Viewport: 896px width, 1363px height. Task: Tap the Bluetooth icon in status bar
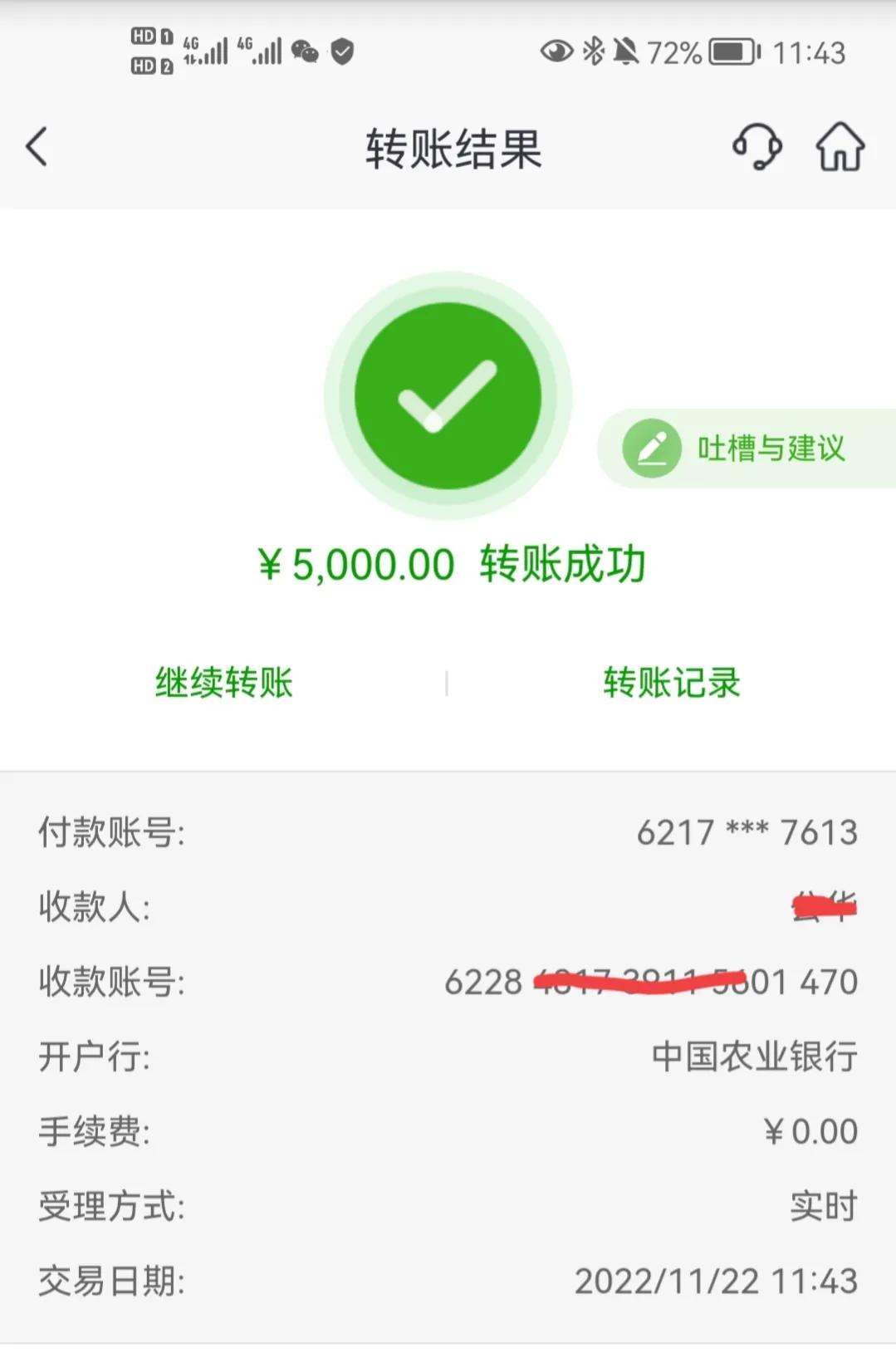point(594,52)
